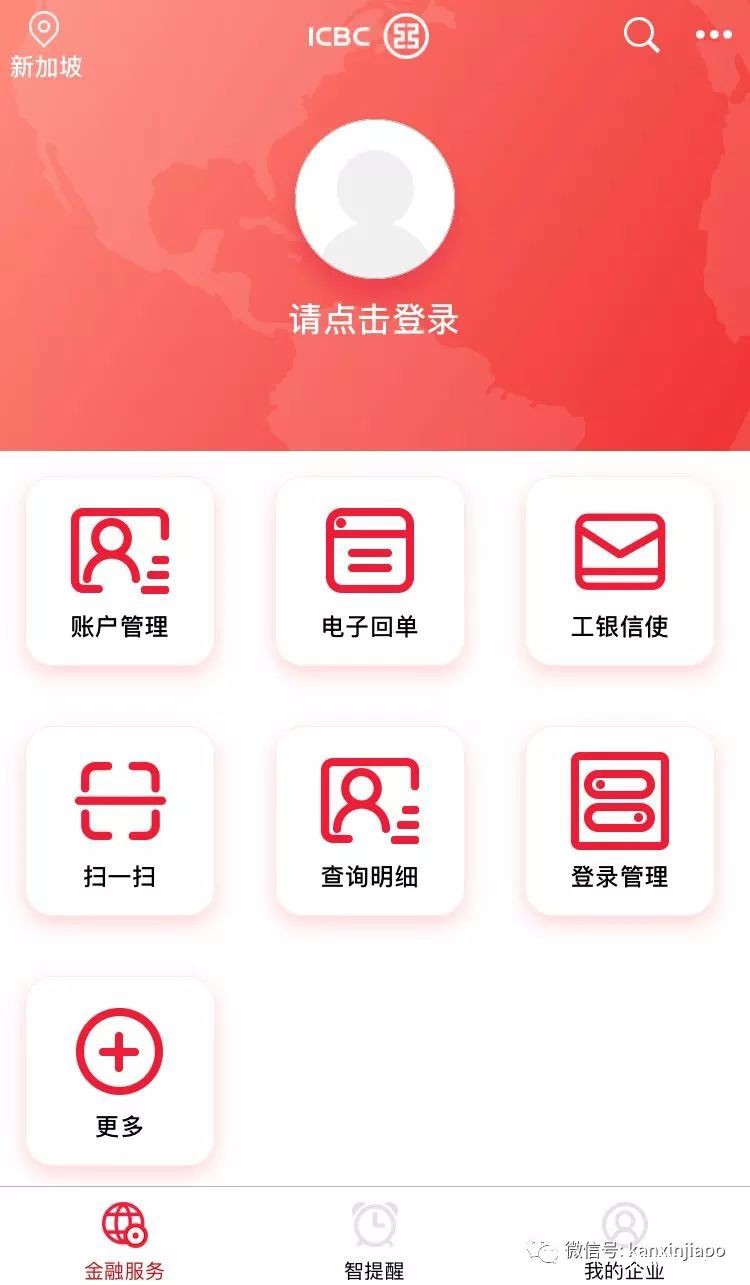Viewport: 750px width, 1285px height.
Task: Tap the avatar to log in
Action: tap(375, 200)
